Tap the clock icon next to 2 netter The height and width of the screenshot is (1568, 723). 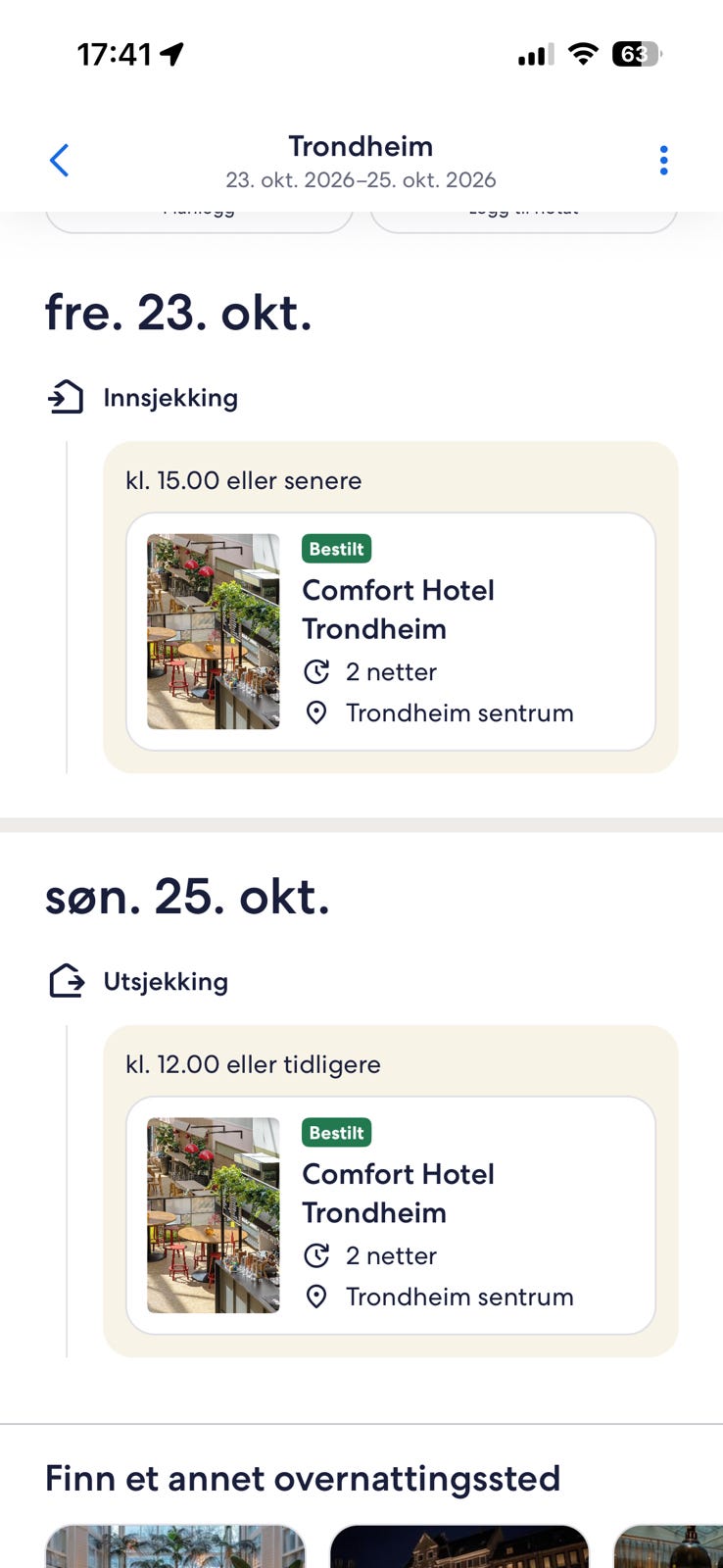314,672
